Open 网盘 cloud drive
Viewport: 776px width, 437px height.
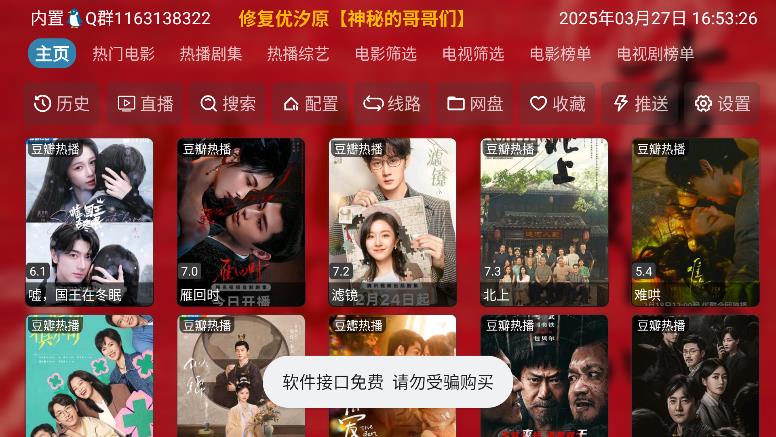(475, 103)
